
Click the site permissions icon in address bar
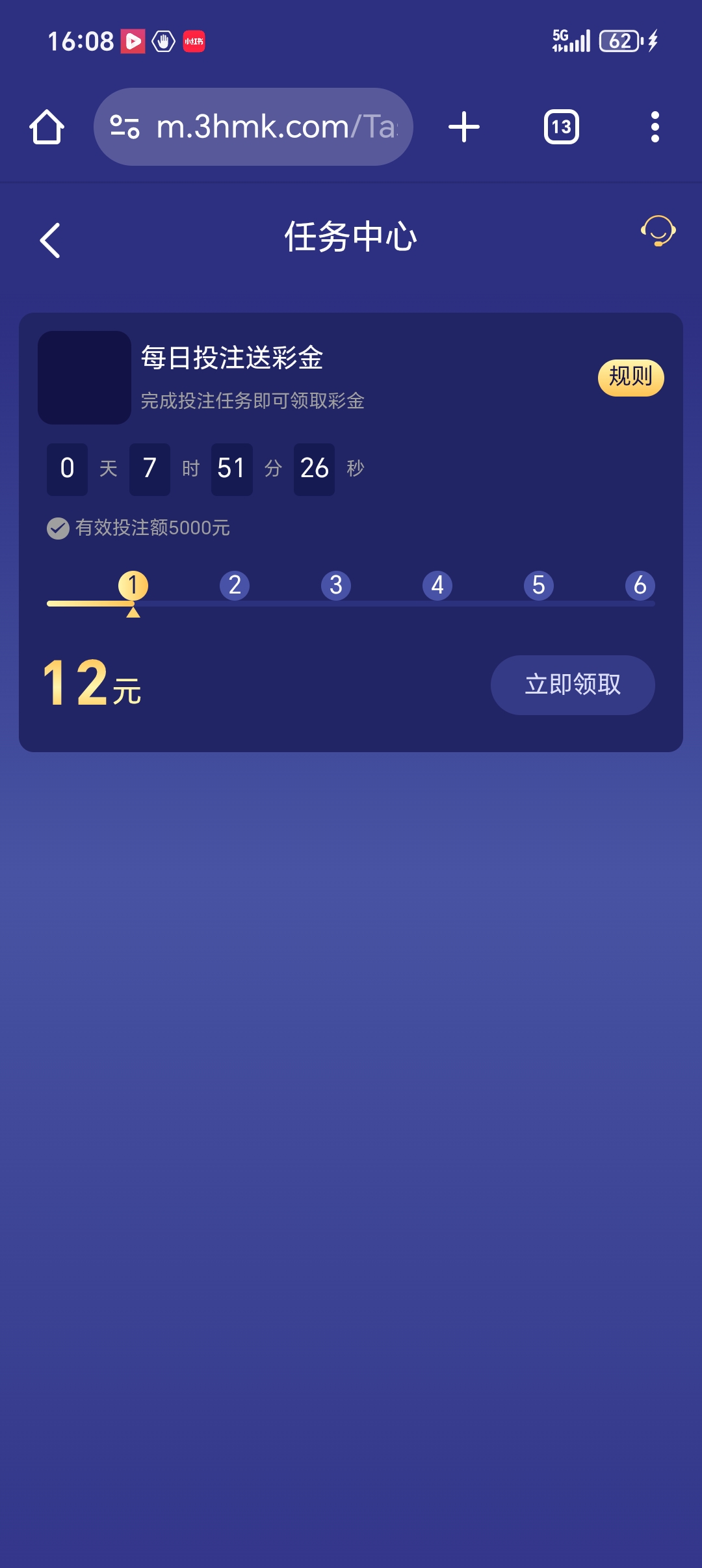coord(125,127)
